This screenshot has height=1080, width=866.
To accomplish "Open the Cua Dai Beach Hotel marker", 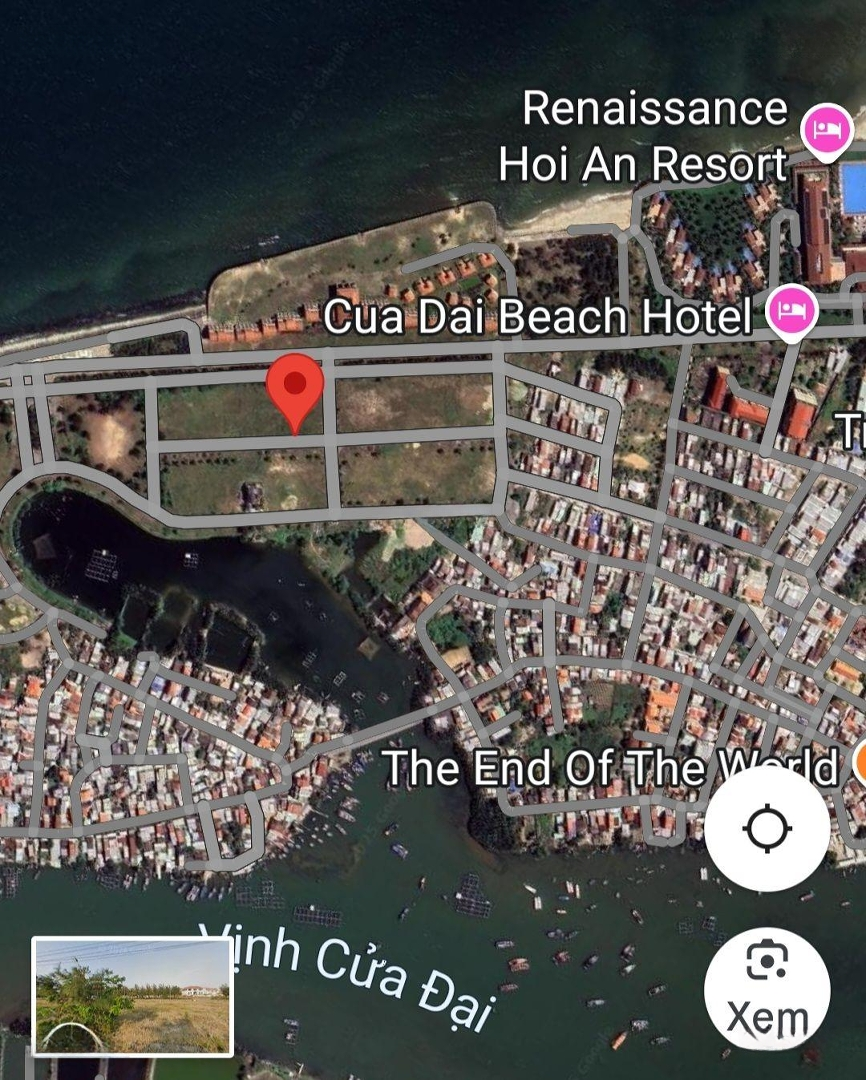I will (x=791, y=311).
